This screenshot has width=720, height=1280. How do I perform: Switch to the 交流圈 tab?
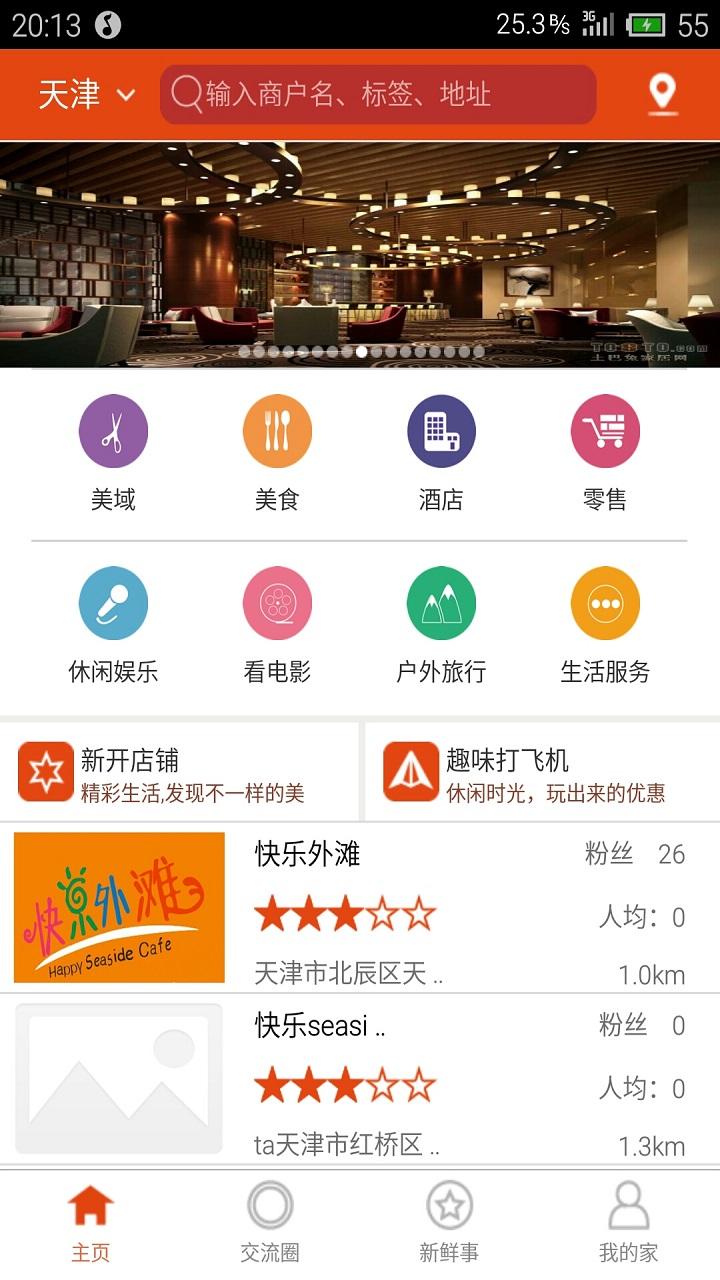point(270,1215)
